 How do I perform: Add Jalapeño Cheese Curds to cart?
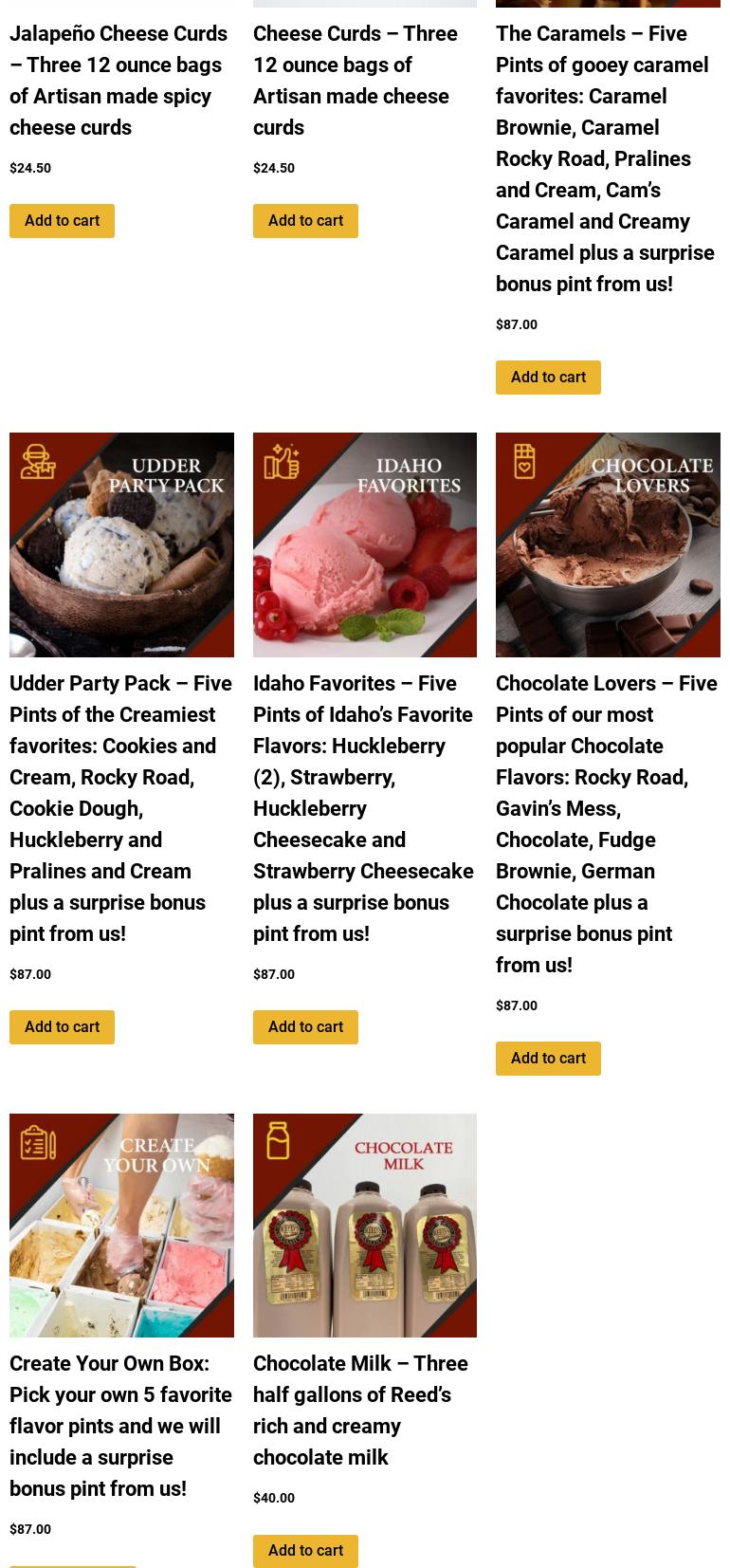pyautogui.click(x=62, y=221)
